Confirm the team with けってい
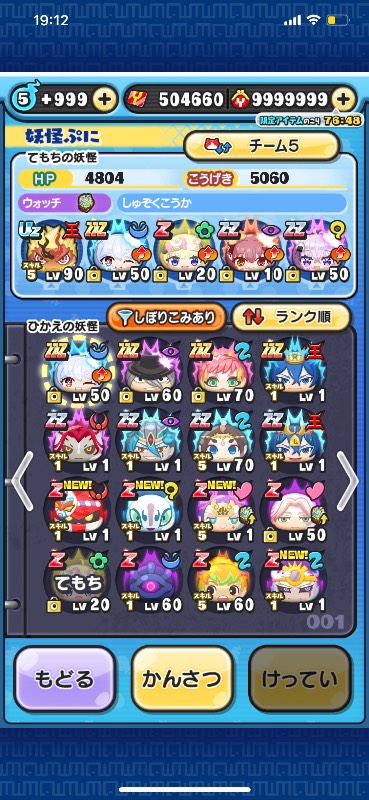This screenshot has height=800, width=369. (x=300, y=678)
